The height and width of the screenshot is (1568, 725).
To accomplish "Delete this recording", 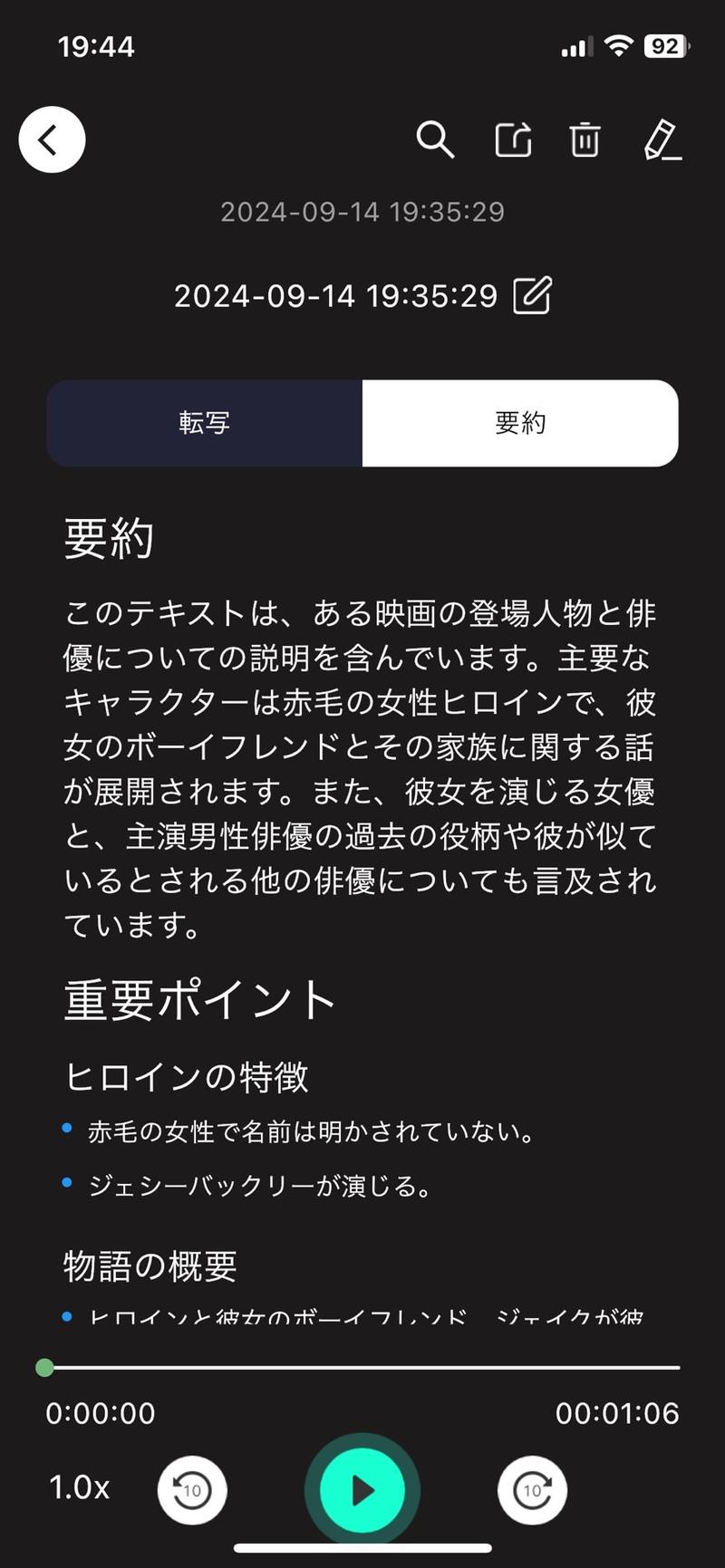I will [585, 140].
